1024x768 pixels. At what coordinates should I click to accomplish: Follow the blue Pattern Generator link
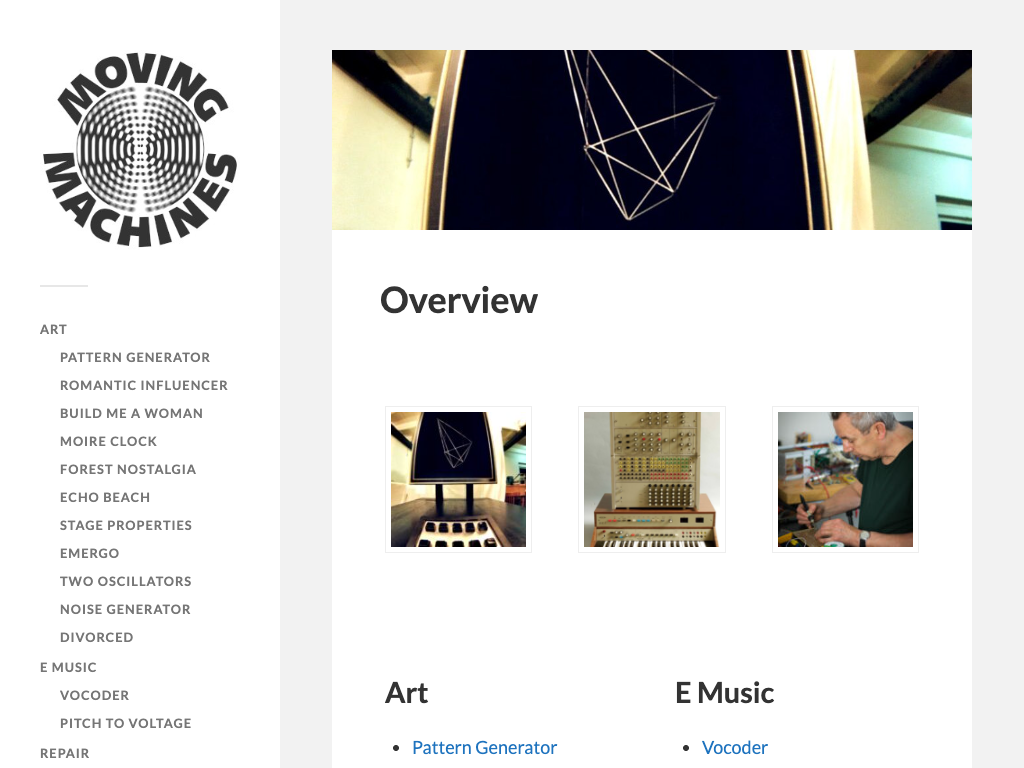(484, 747)
